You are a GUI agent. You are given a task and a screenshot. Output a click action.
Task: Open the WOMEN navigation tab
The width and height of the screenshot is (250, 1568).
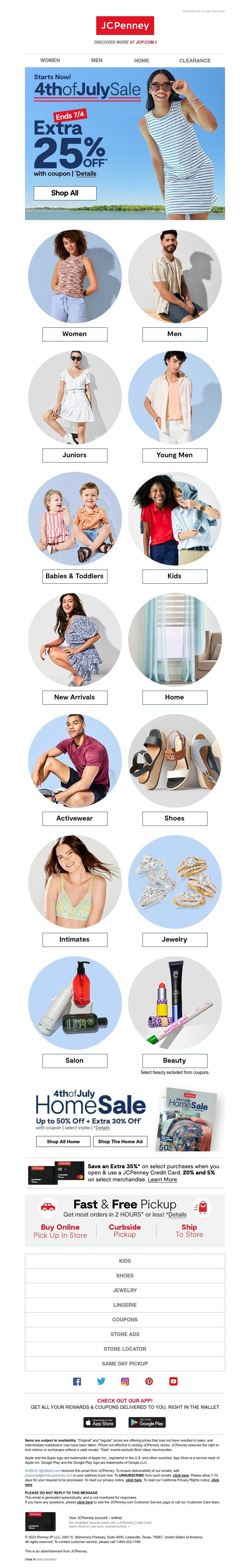coord(50,60)
